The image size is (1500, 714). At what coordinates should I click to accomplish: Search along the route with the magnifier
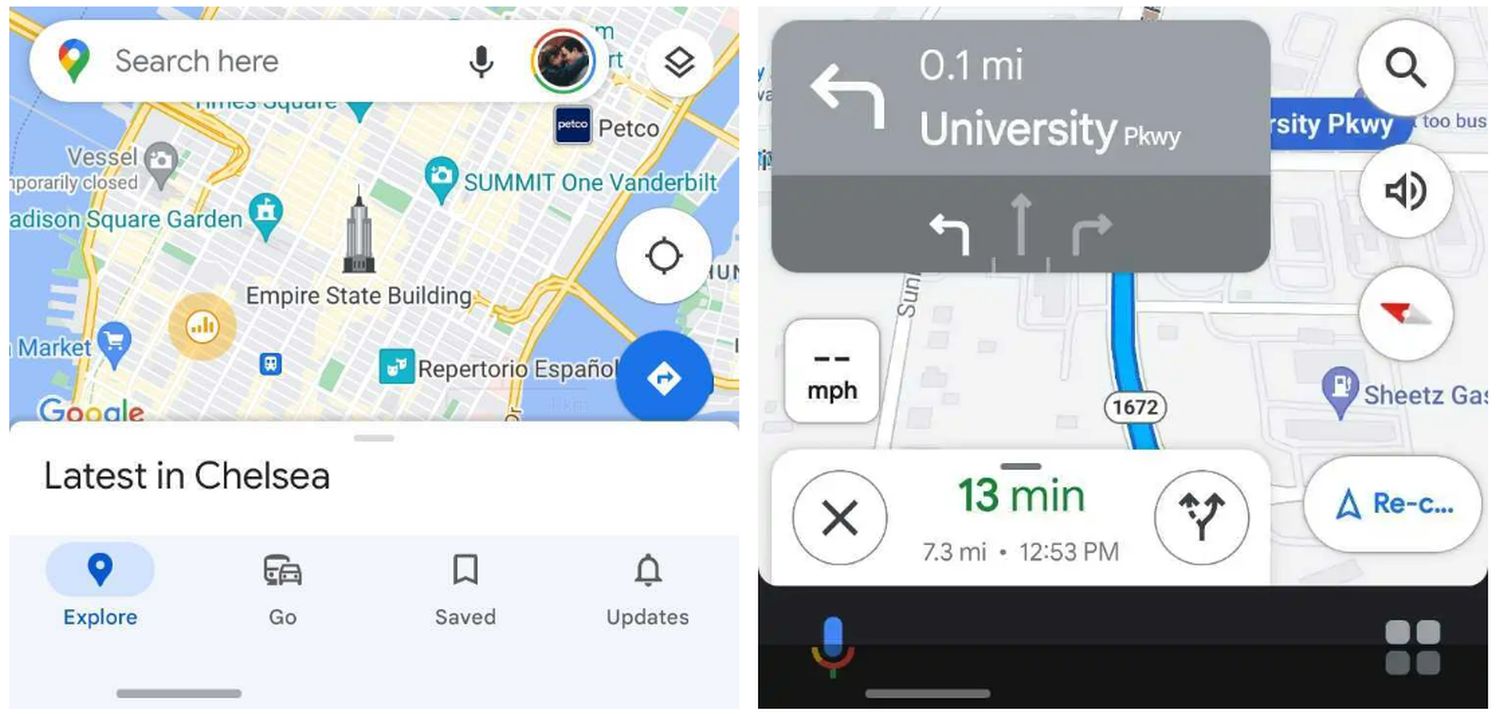(x=1405, y=69)
